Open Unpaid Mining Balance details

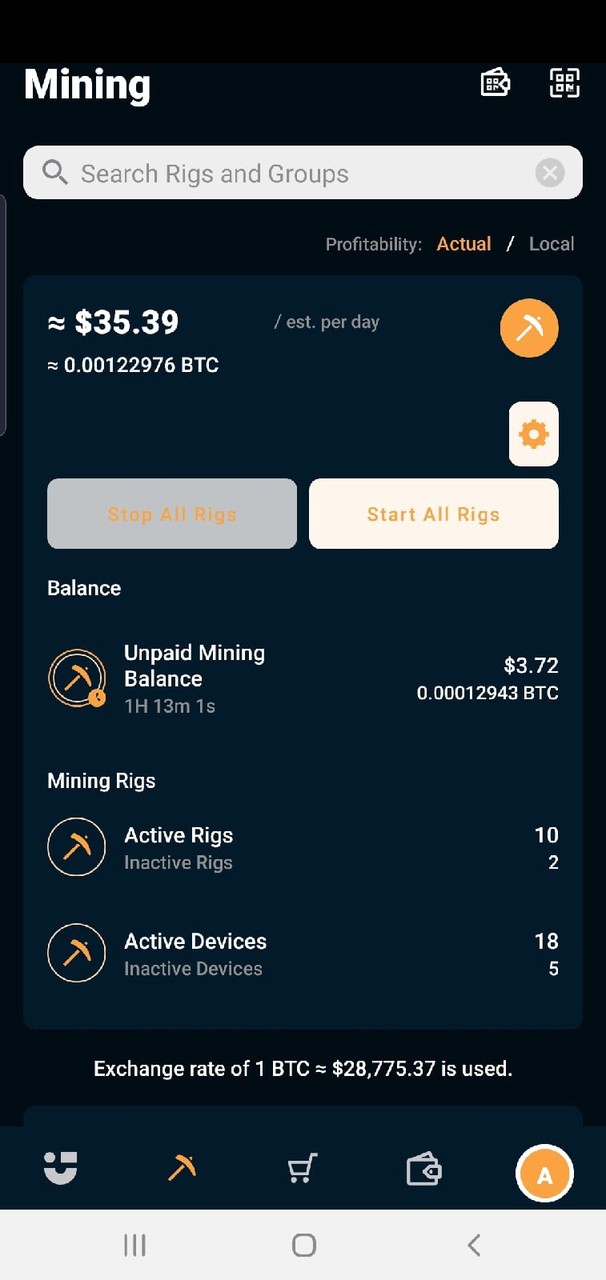pyautogui.click(x=303, y=679)
